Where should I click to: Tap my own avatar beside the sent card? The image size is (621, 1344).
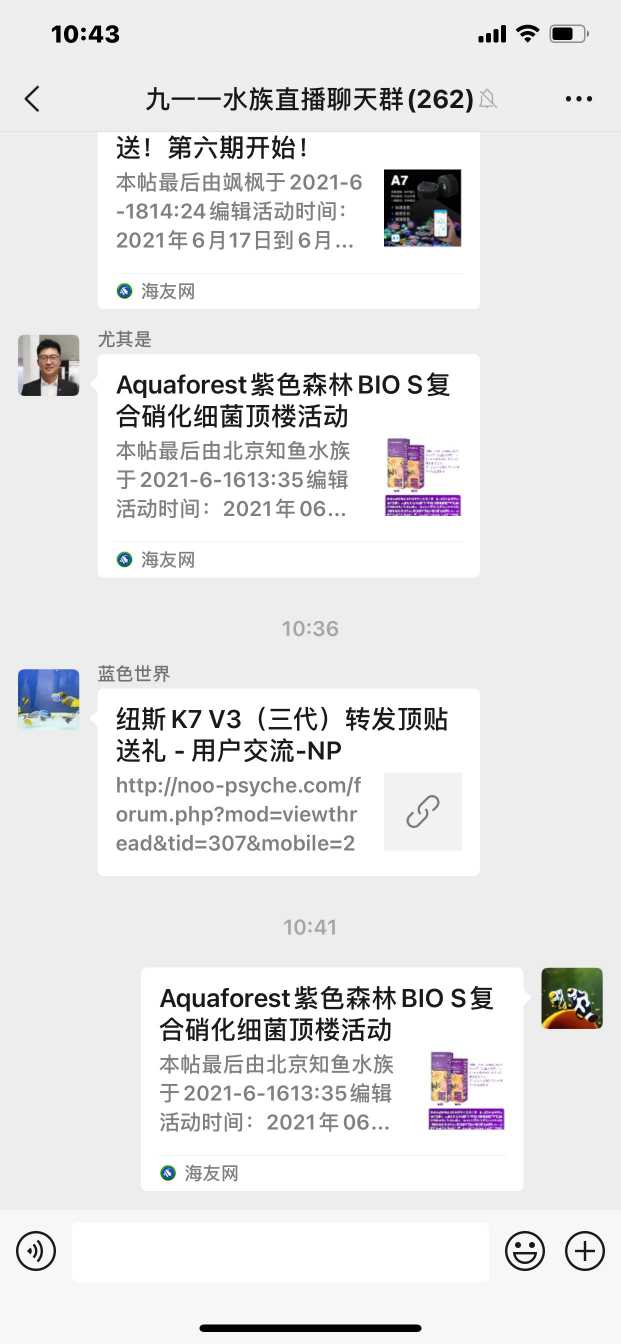(572, 998)
